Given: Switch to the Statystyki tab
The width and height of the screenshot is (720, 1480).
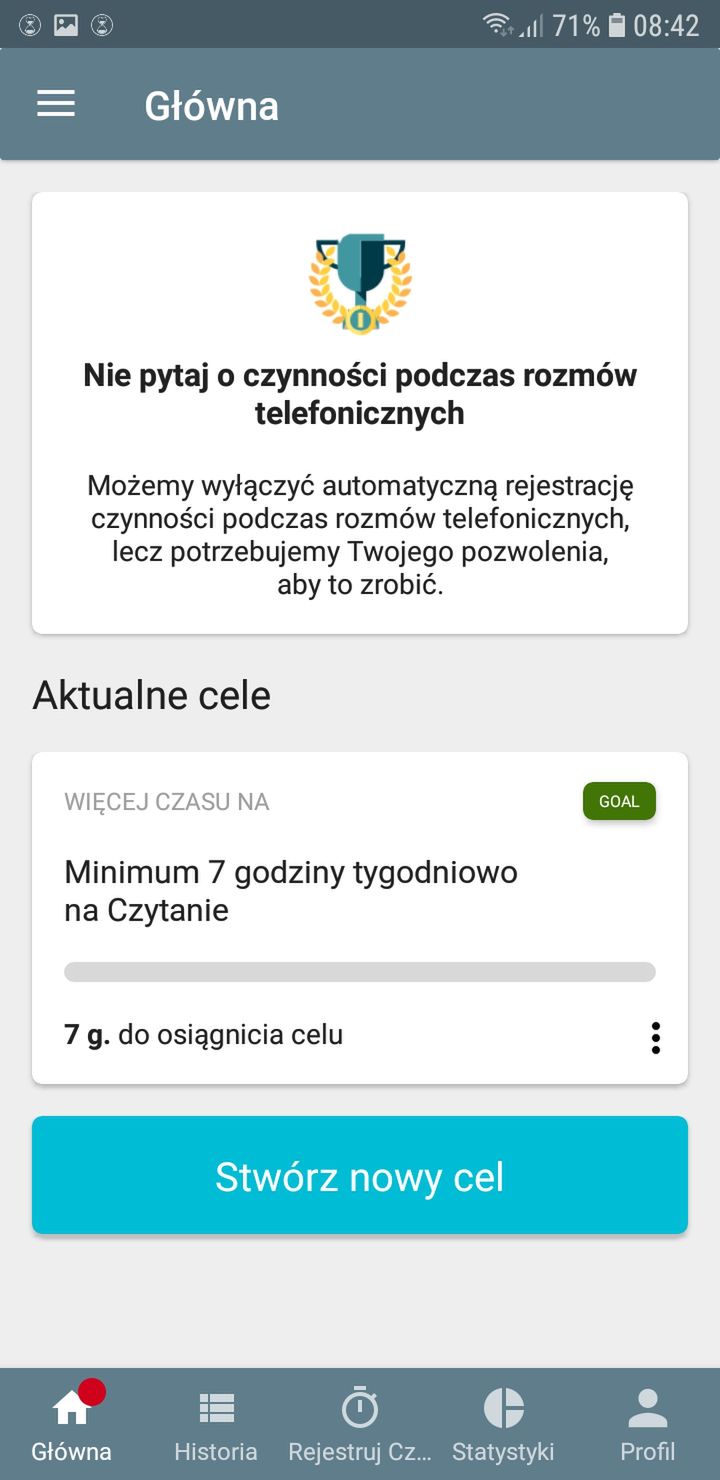Looking at the screenshot, I should [x=504, y=1424].
